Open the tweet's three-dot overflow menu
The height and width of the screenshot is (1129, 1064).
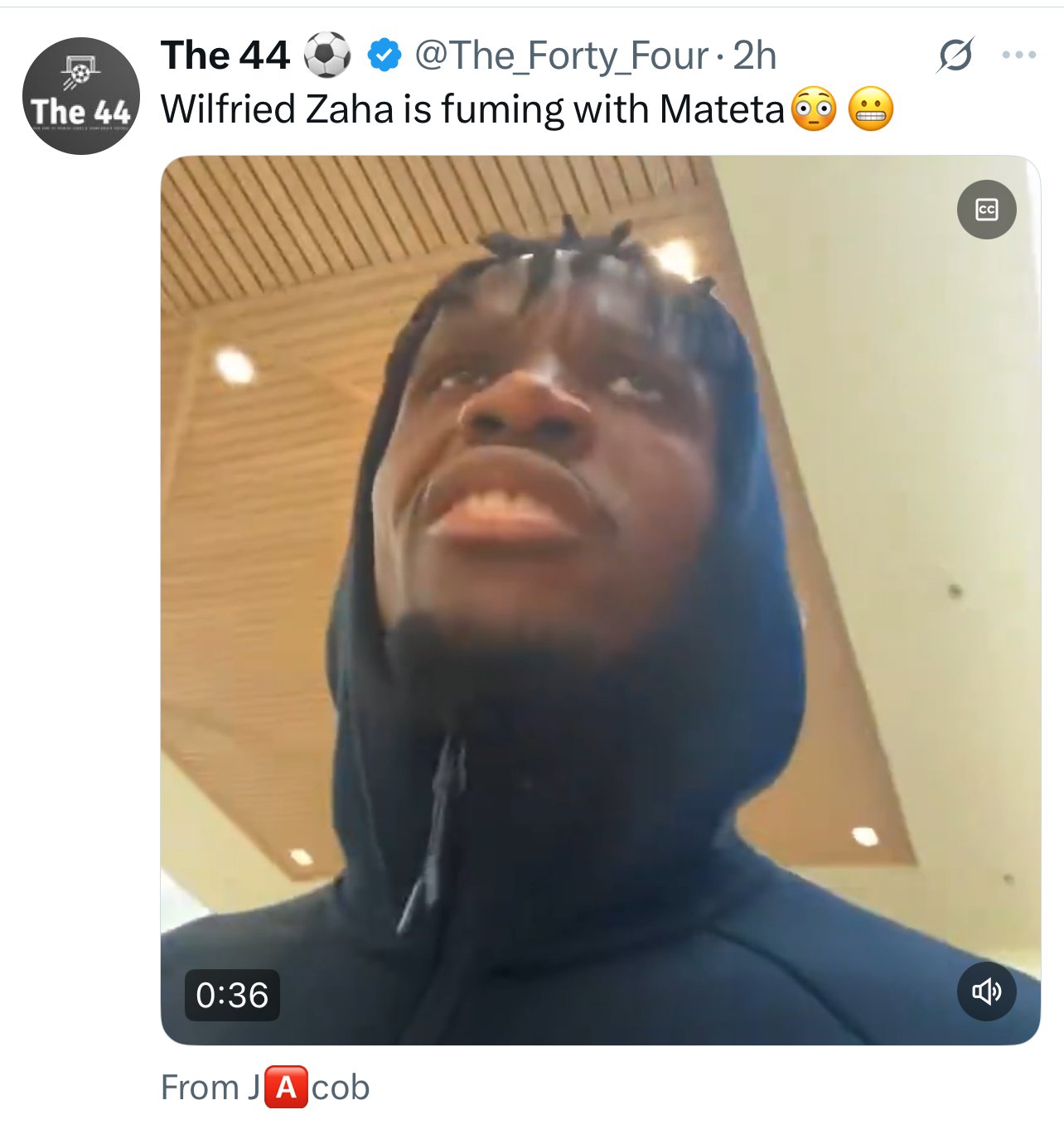click(1018, 55)
